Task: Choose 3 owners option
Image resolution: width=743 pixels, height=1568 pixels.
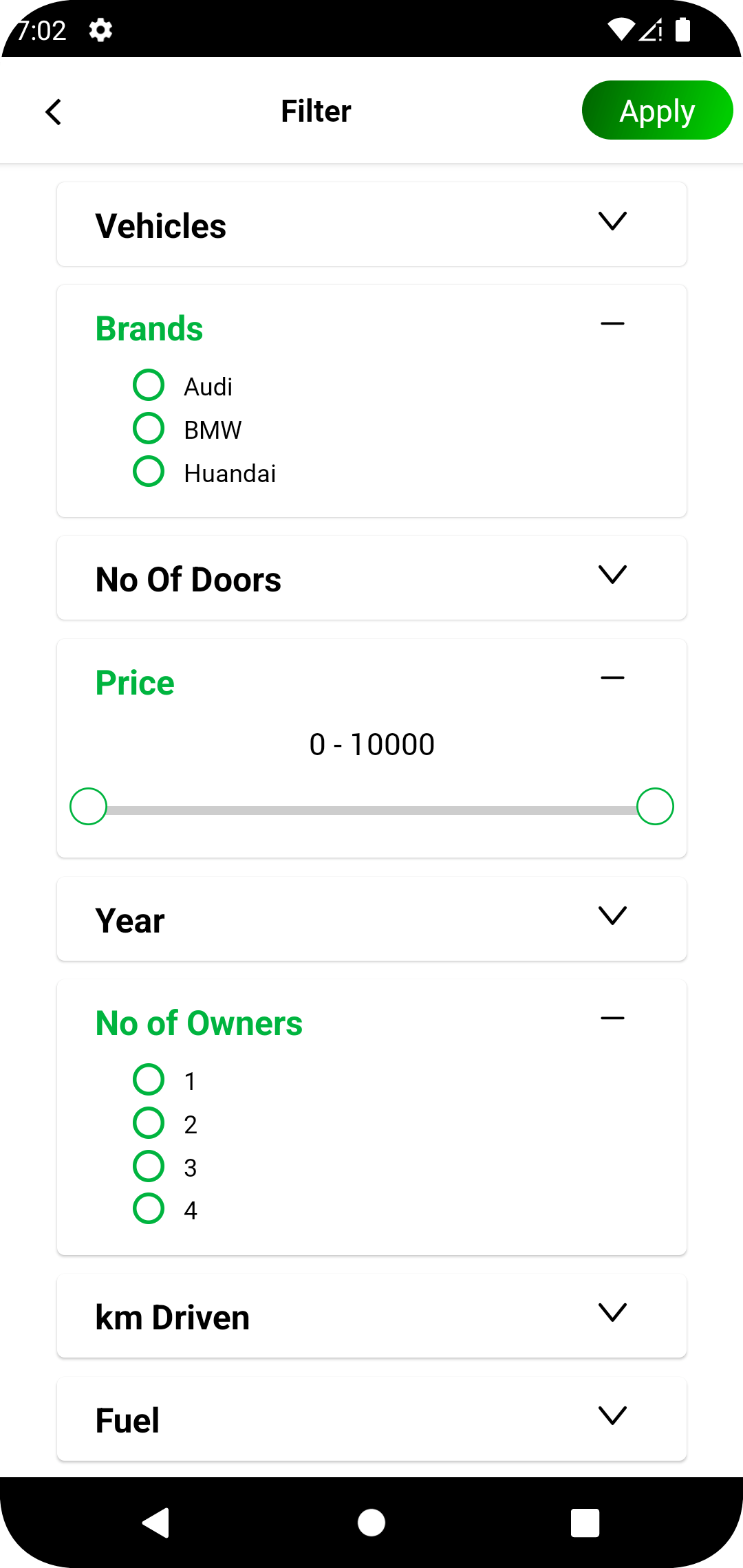Action: tap(149, 1166)
